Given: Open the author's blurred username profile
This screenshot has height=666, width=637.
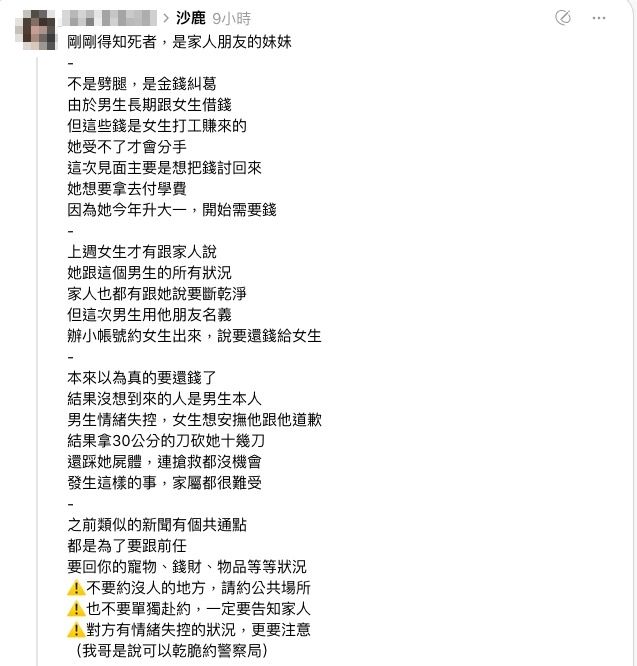Looking at the screenshot, I should (110, 18).
